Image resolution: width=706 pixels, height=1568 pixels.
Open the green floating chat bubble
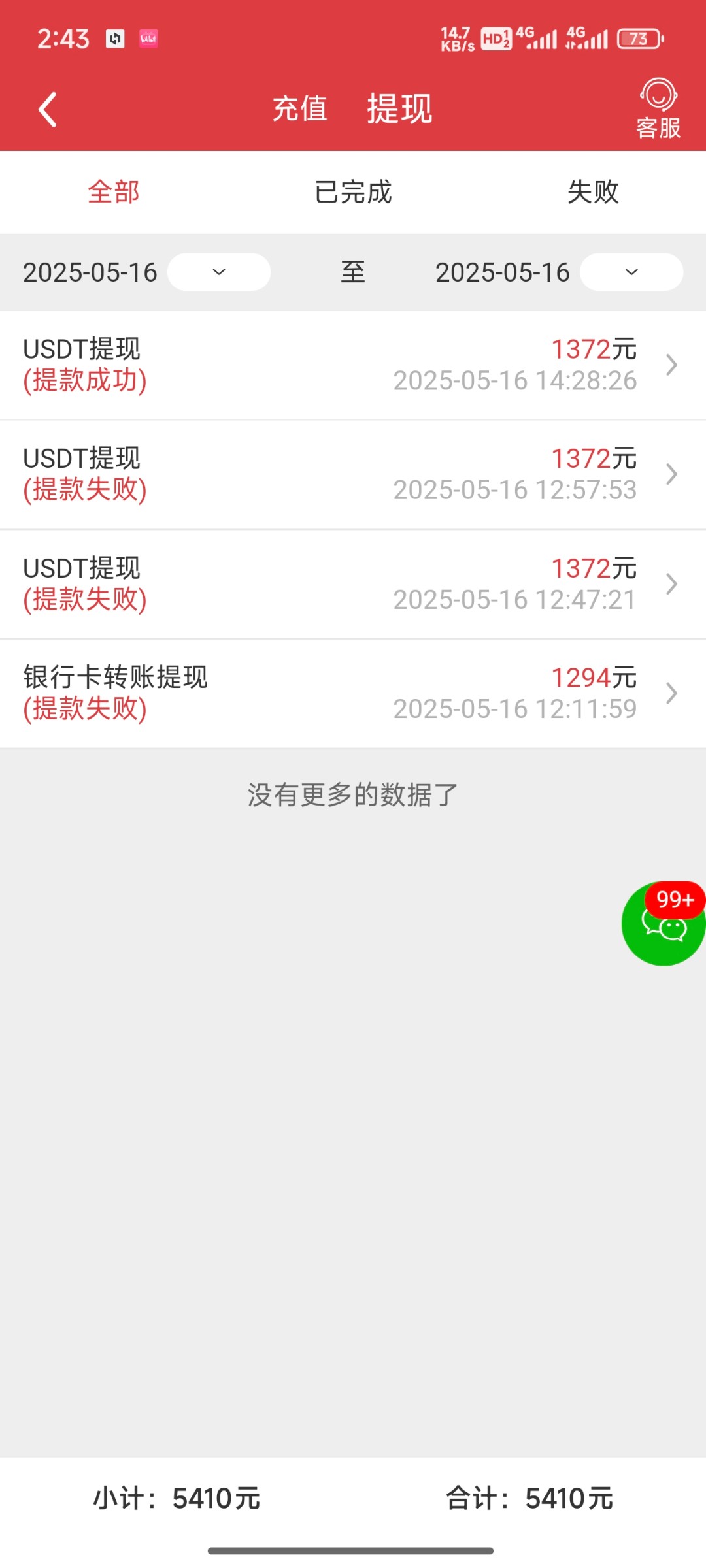pyautogui.click(x=663, y=924)
